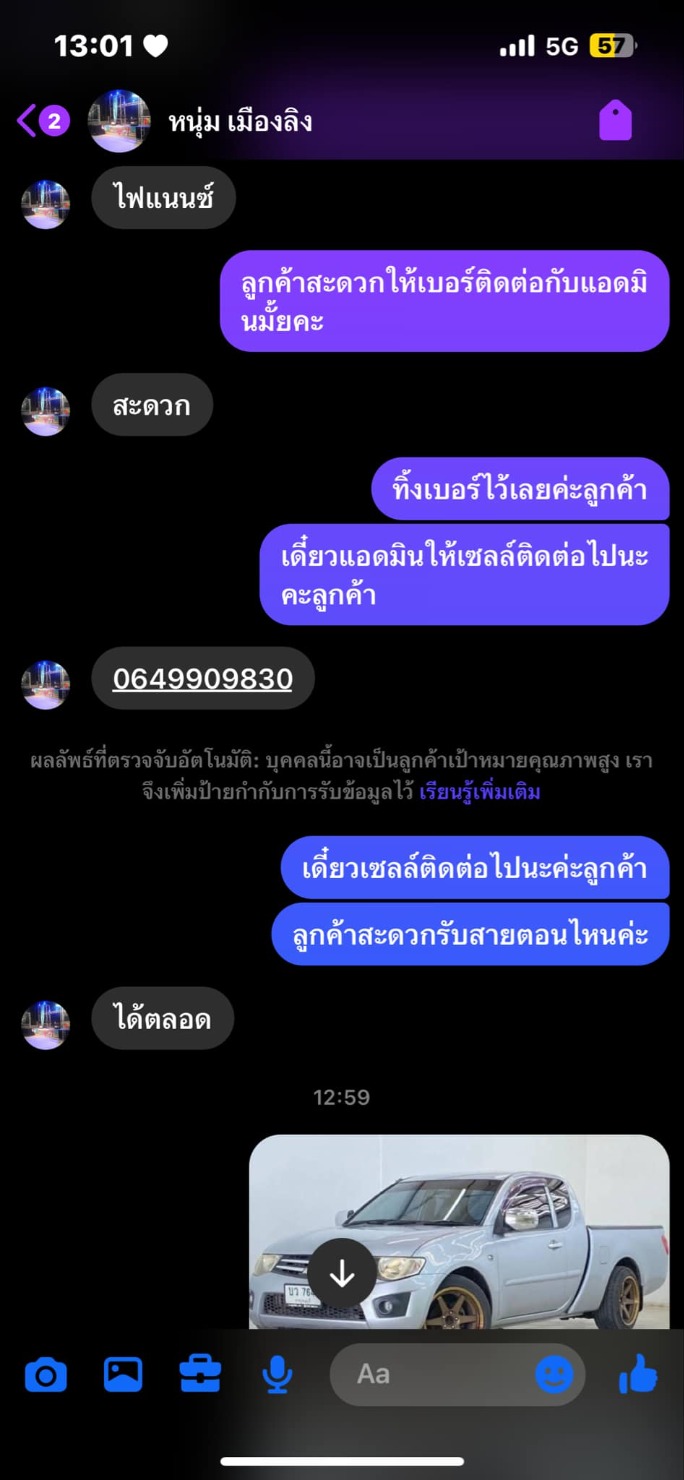Tap phone number 0649909830 link
This screenshot has height=1480, width=684.
pos(202,679)
